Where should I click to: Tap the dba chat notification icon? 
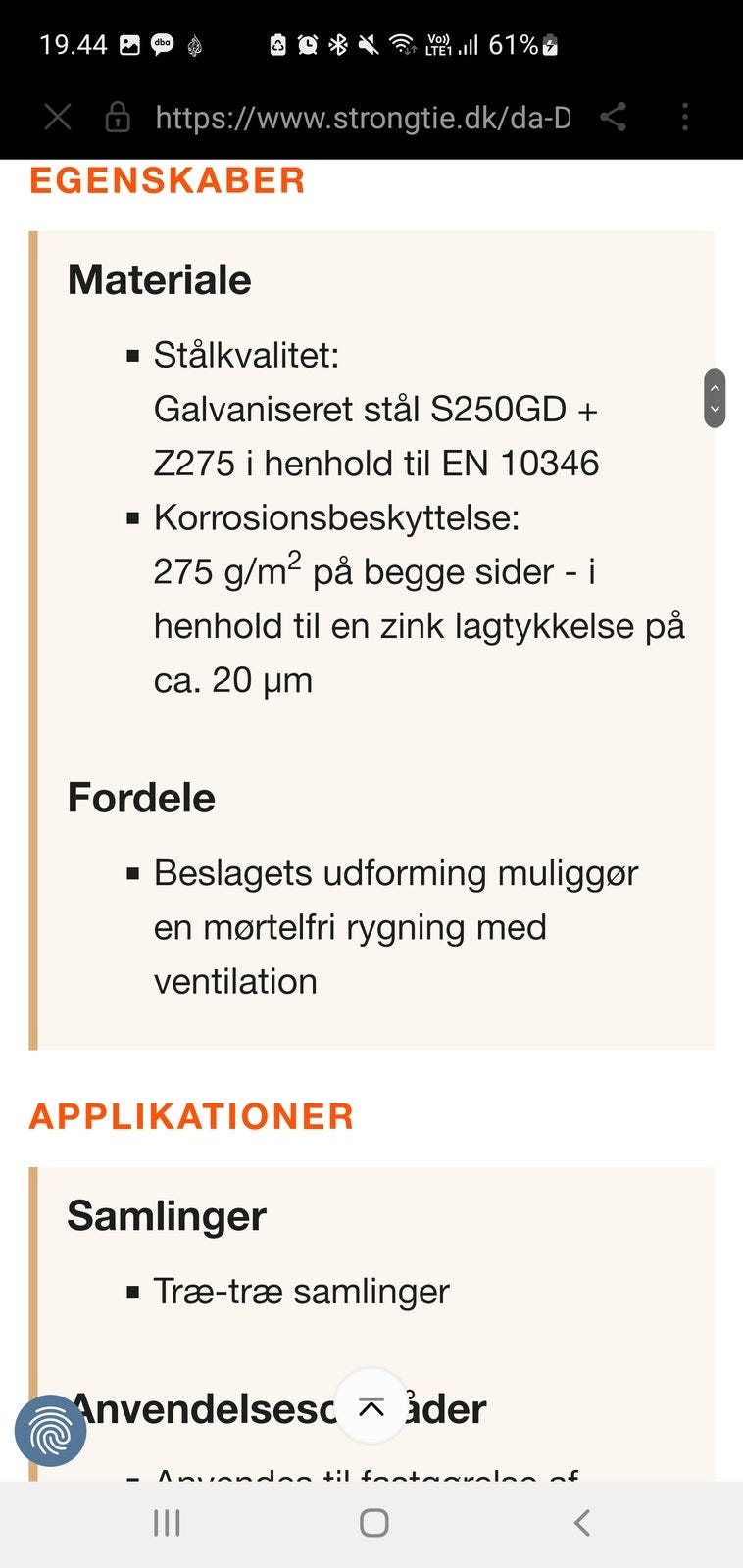(x=163, y=43)
